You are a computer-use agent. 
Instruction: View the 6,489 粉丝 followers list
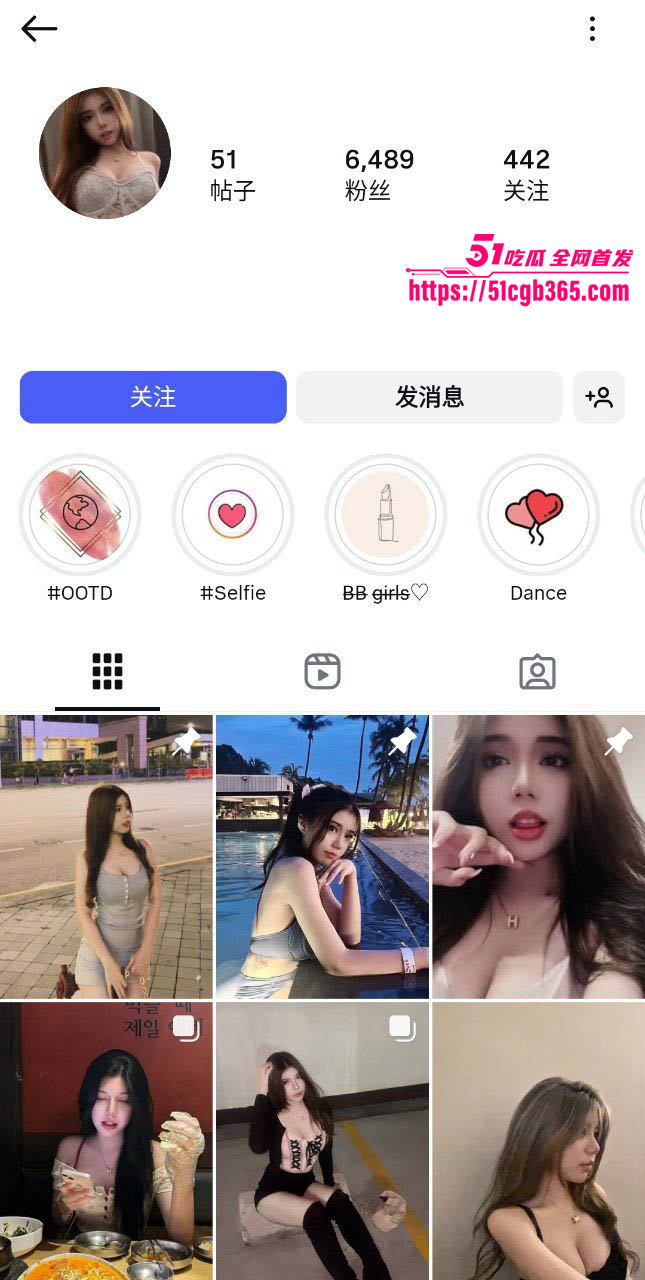tap(378, 174)
